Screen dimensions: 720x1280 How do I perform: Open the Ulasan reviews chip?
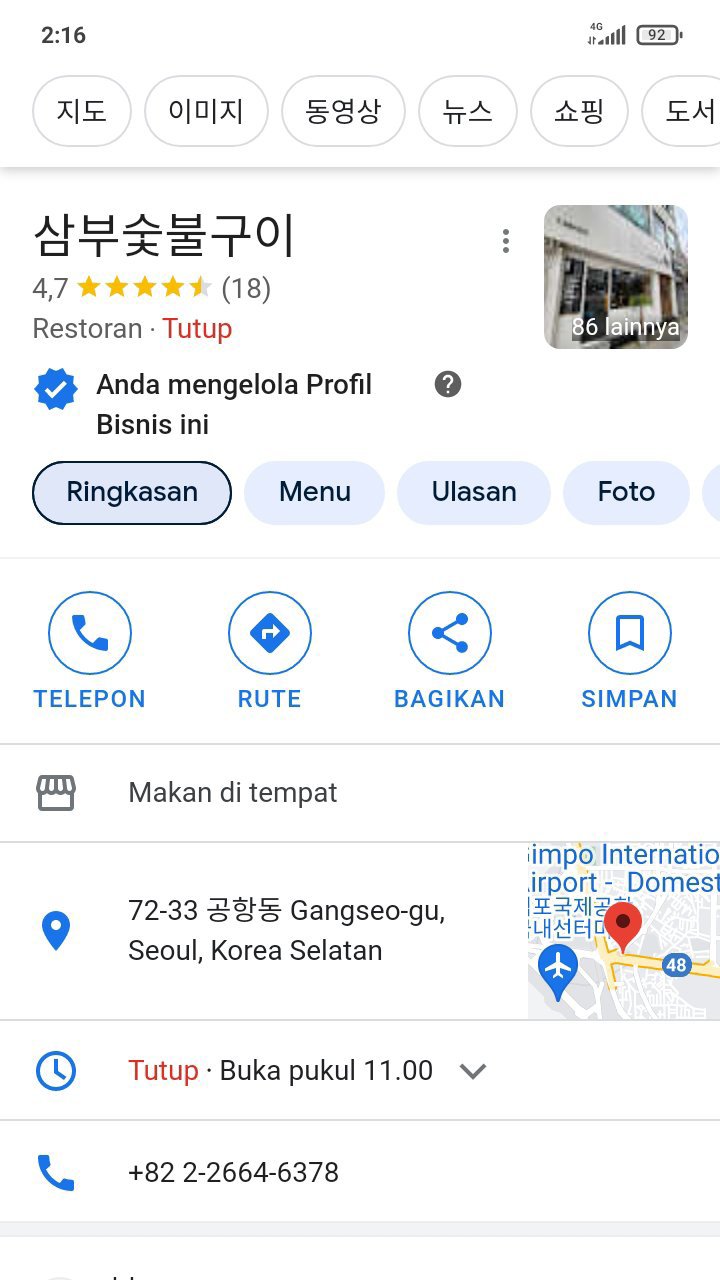pos(474,492)
